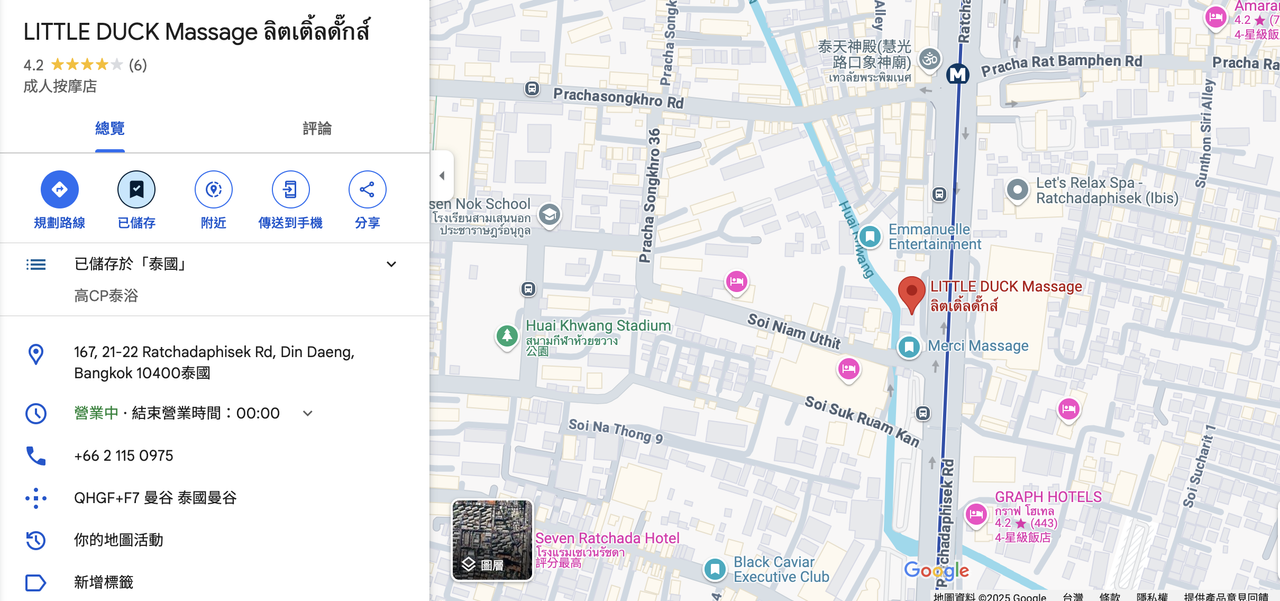This screenshot has width=1280, height=601.
Task: Open the 圖層 map layers switcher
Action: point(492,540)
